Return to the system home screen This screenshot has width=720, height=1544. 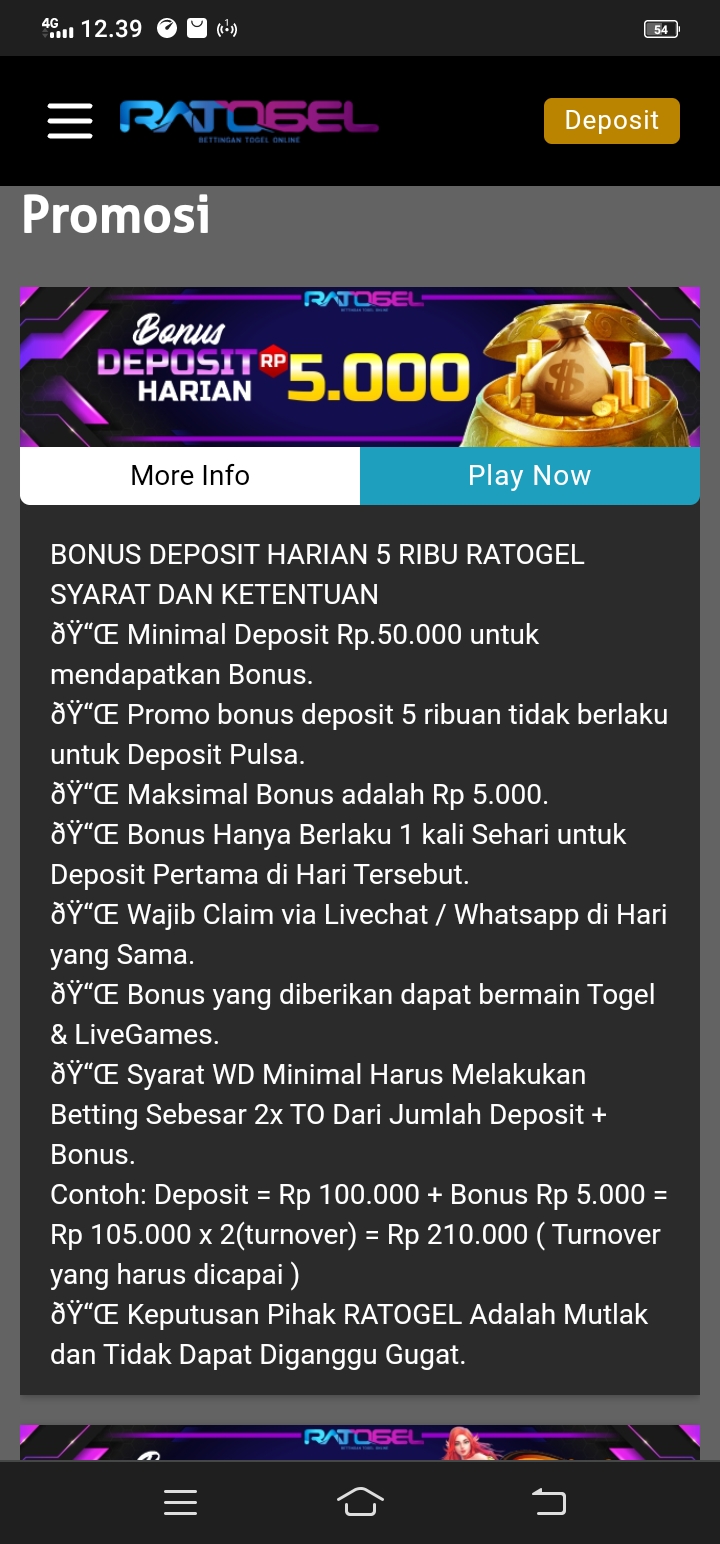click(361, 1502)
